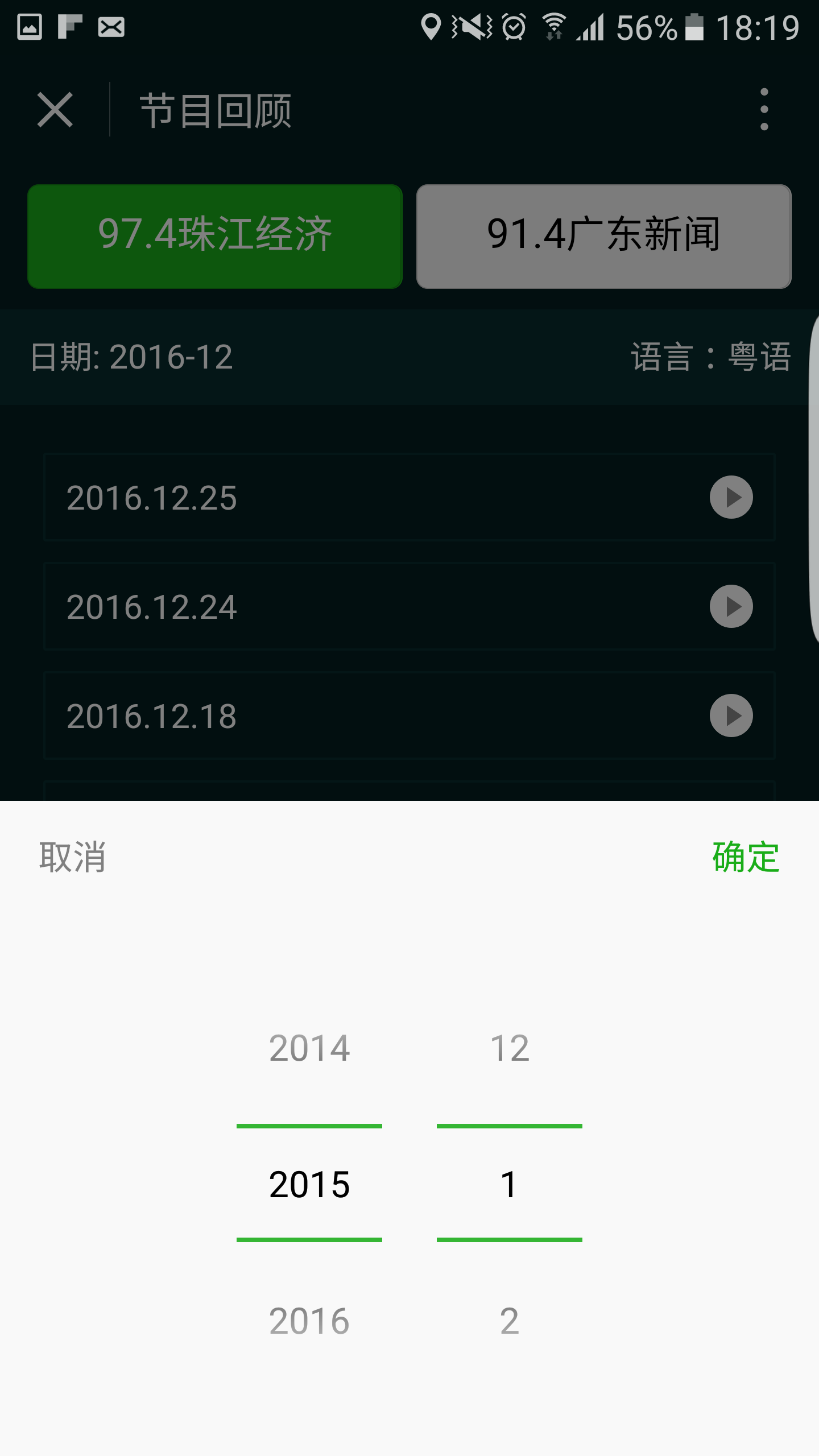Tap 取消 to cancel the date picker
This screenshot has height=1456, width=819.
click(x=72, y=857)
